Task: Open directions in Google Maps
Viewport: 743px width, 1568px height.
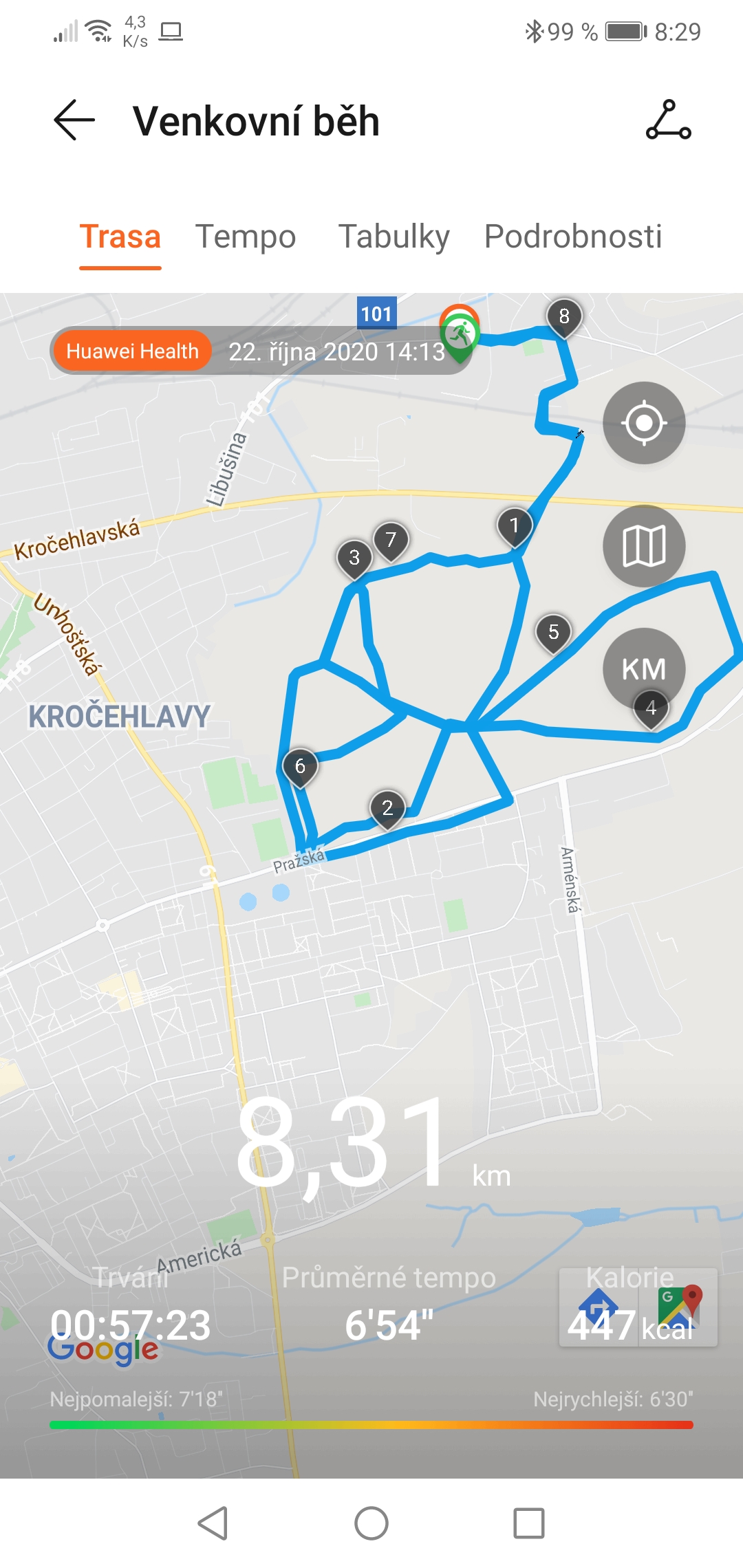Action: [599, 1307]
